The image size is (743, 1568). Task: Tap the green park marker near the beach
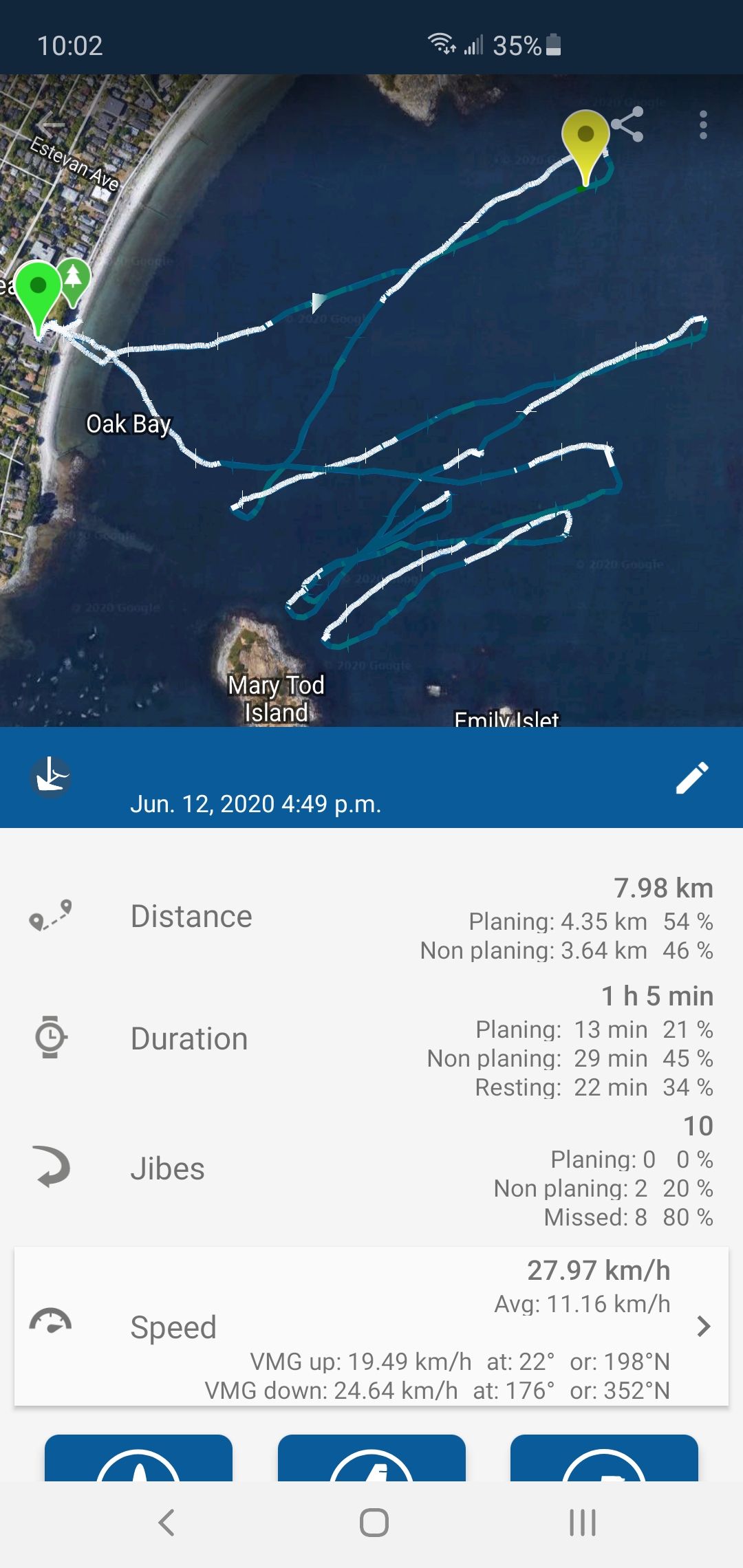(74, 275)
